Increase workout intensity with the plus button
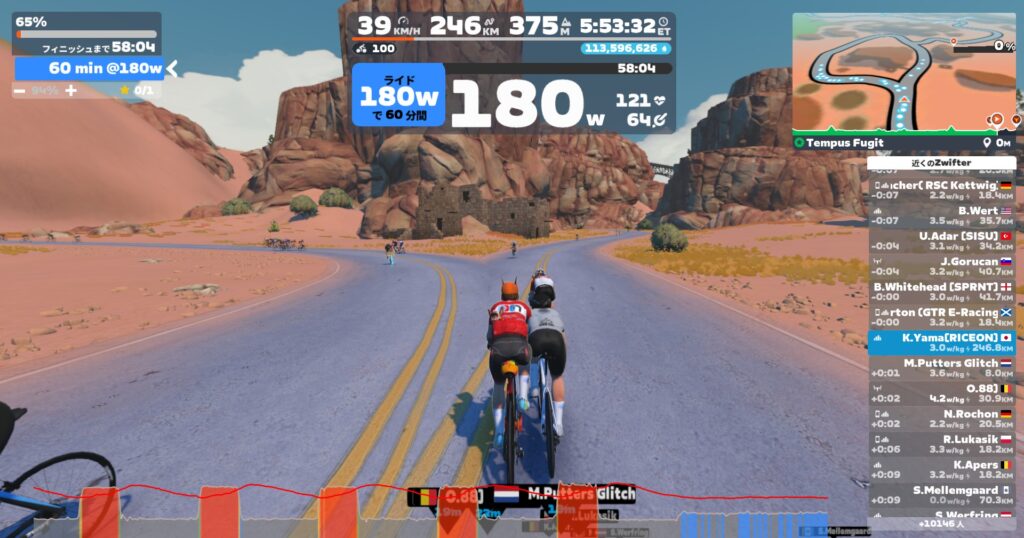The width and height of the screenshot is (1024, 538). [x=71, y=90]
